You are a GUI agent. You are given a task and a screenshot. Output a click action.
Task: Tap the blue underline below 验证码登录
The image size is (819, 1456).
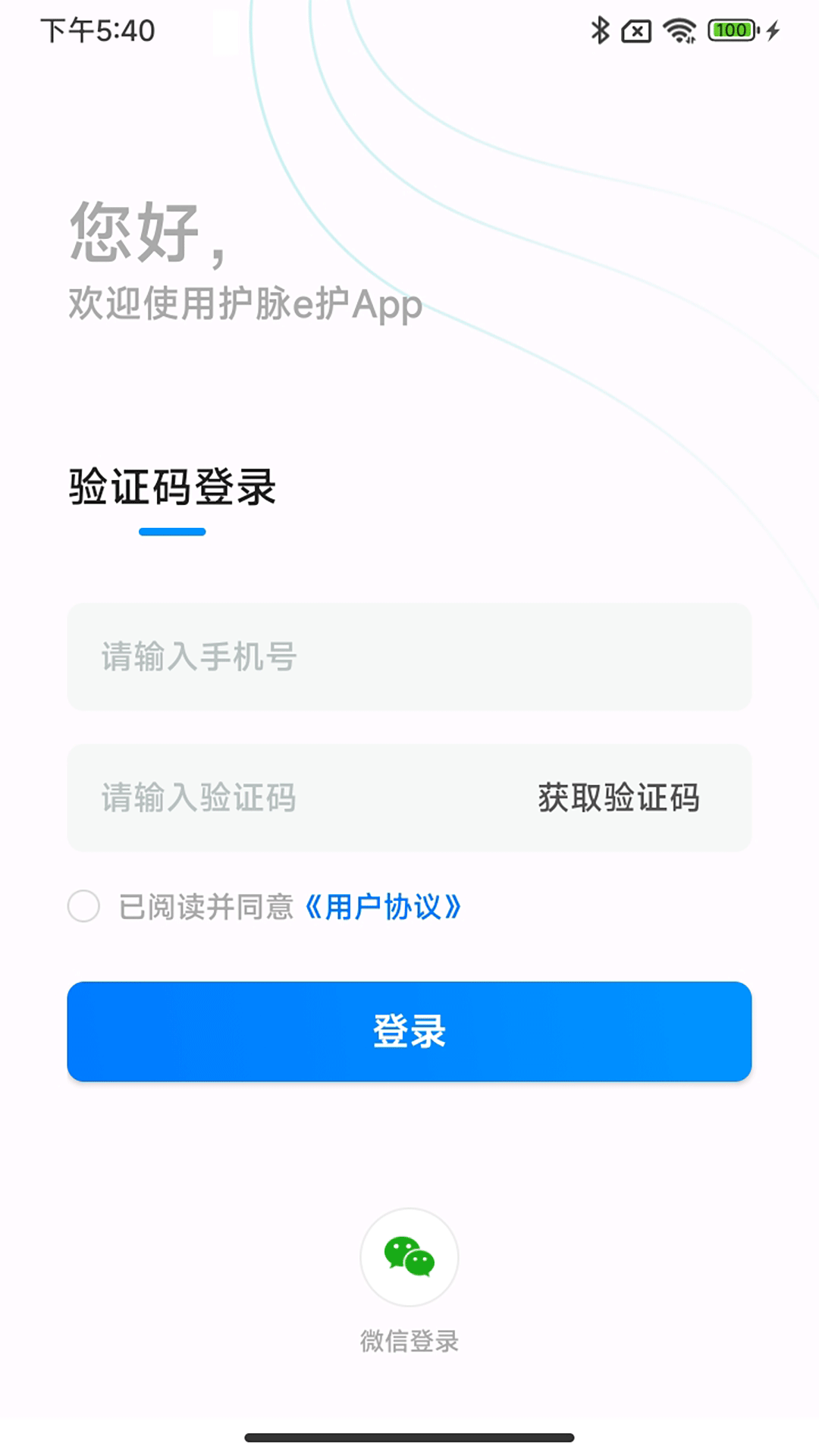(x=171, y=532)
